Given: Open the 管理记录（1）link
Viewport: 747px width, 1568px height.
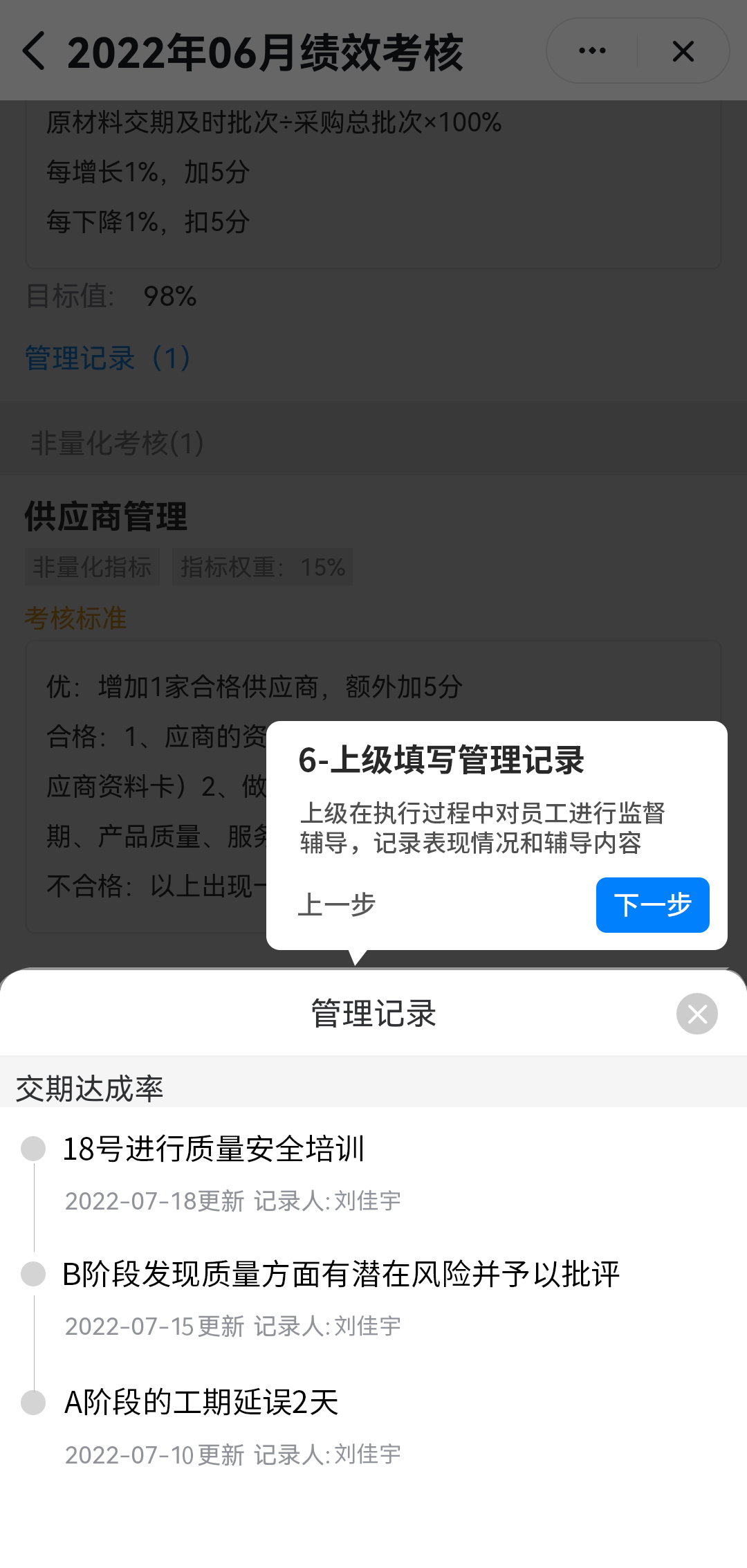Looking at the screenshot, I should [108, 358].
